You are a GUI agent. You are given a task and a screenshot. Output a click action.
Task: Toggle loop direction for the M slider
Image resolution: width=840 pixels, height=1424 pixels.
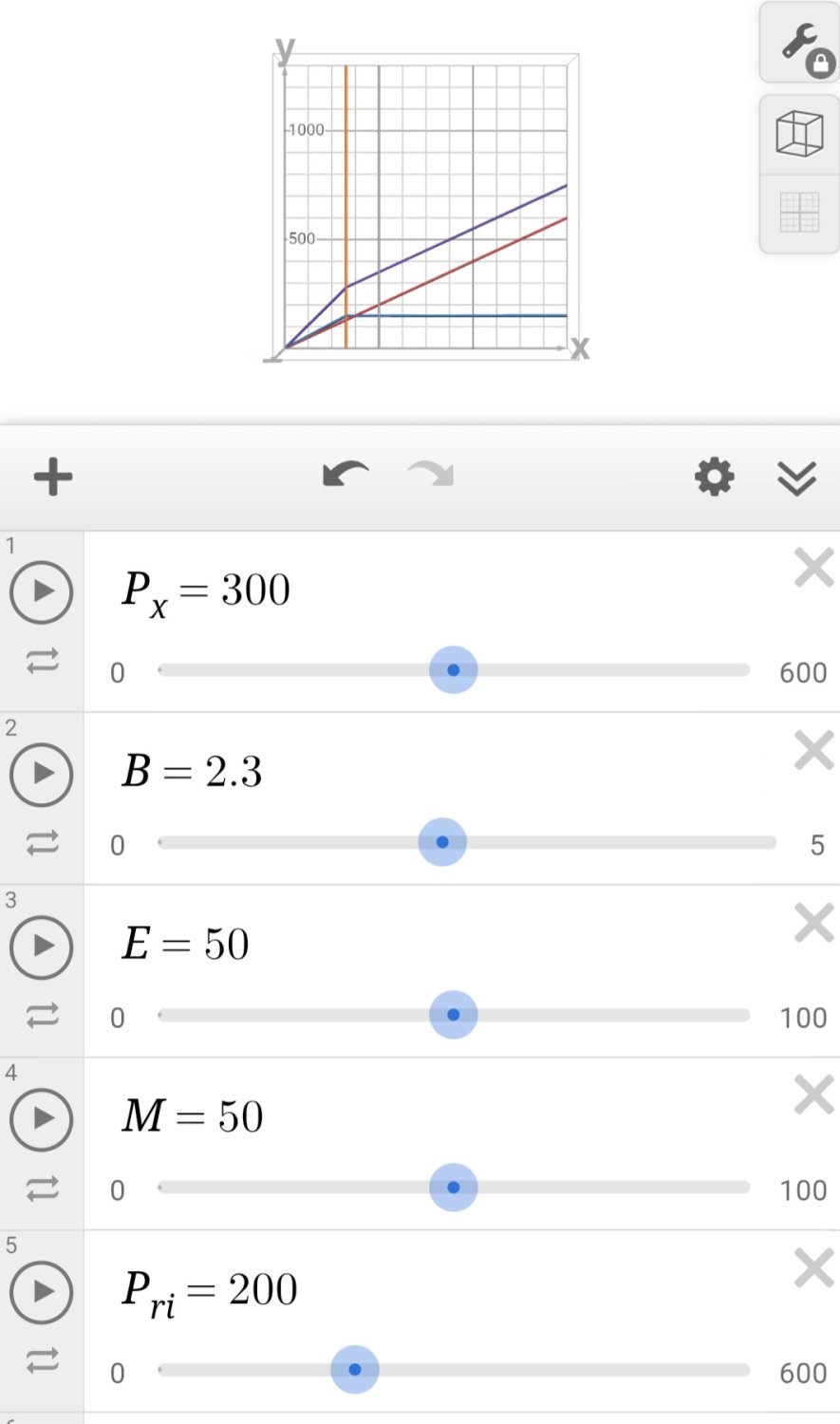[x=42, y=1188]
